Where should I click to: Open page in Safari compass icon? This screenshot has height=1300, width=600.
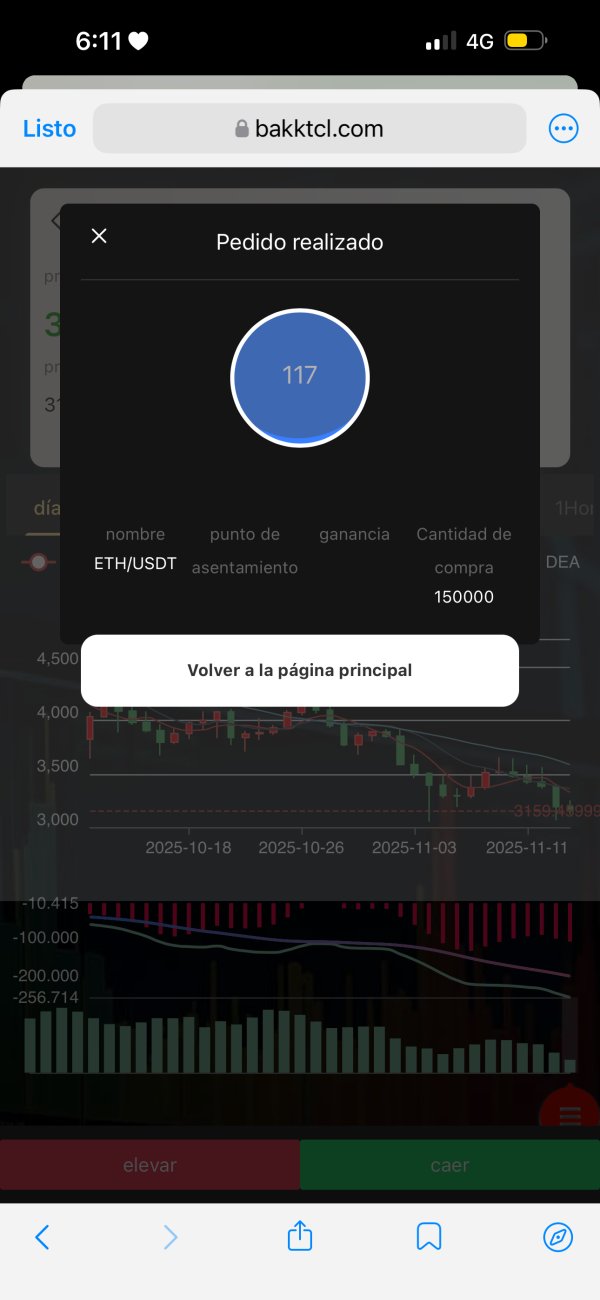(x=558, y=1238)
